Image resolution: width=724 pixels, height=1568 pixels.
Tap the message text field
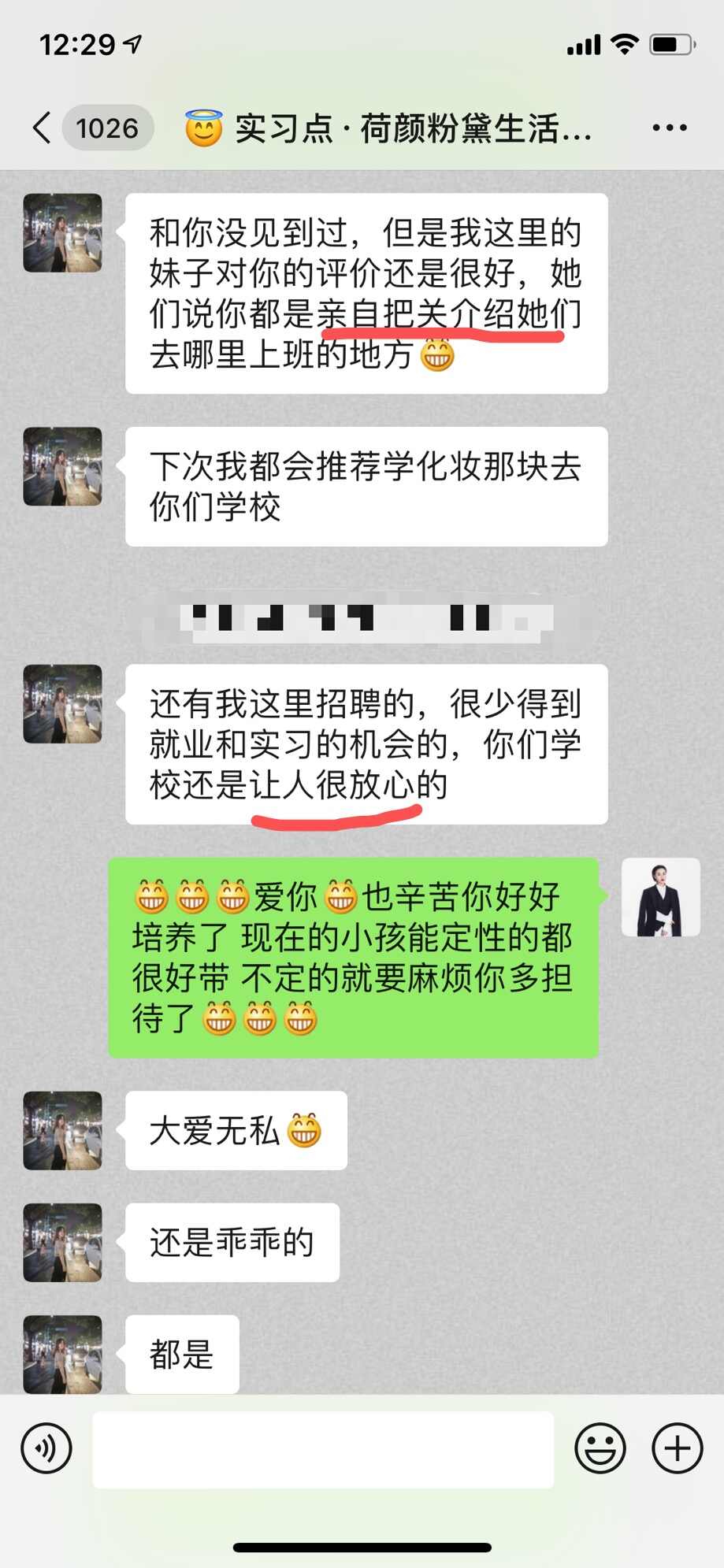[323, 1449]
